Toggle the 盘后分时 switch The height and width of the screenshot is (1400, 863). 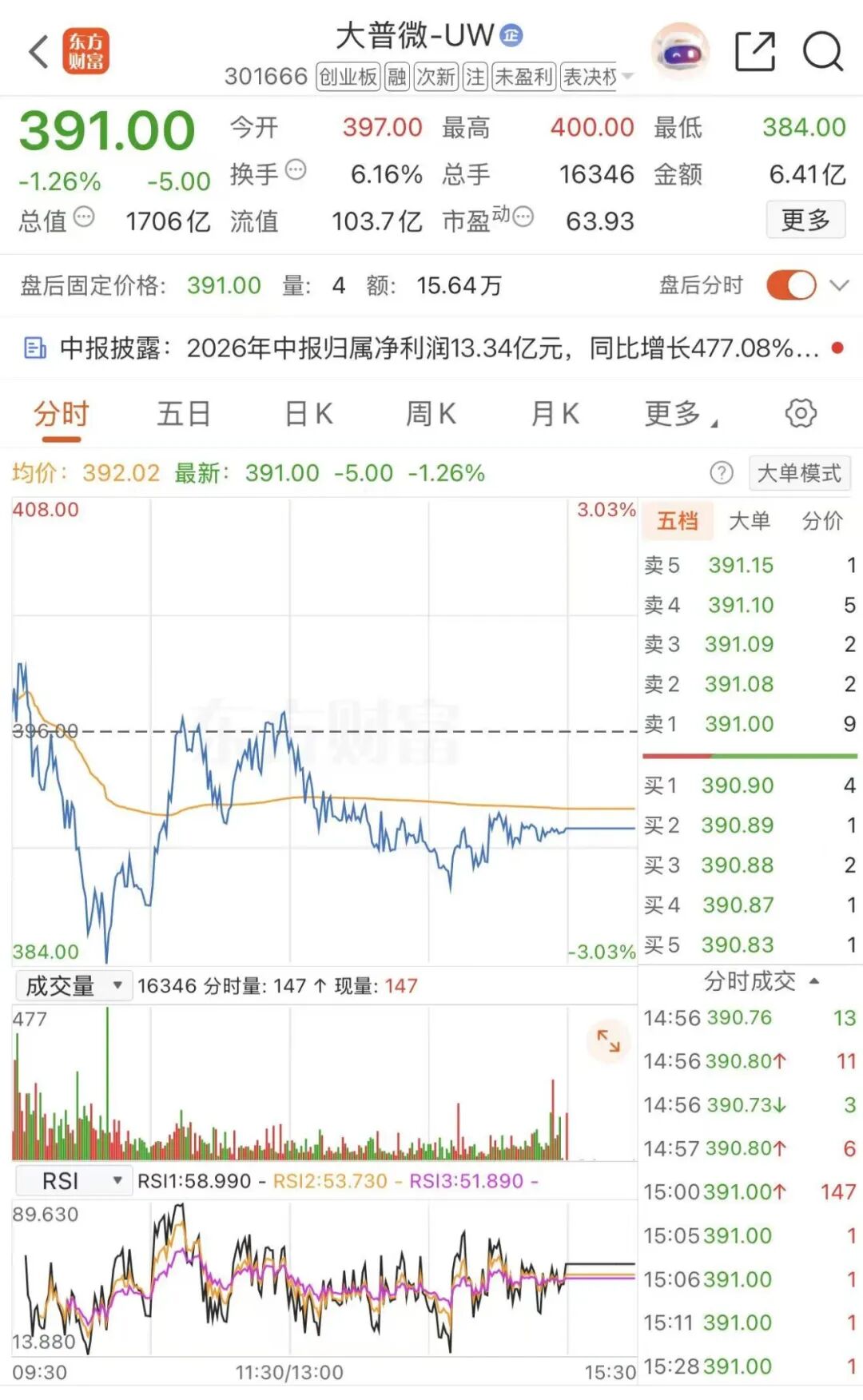[791, 285]
